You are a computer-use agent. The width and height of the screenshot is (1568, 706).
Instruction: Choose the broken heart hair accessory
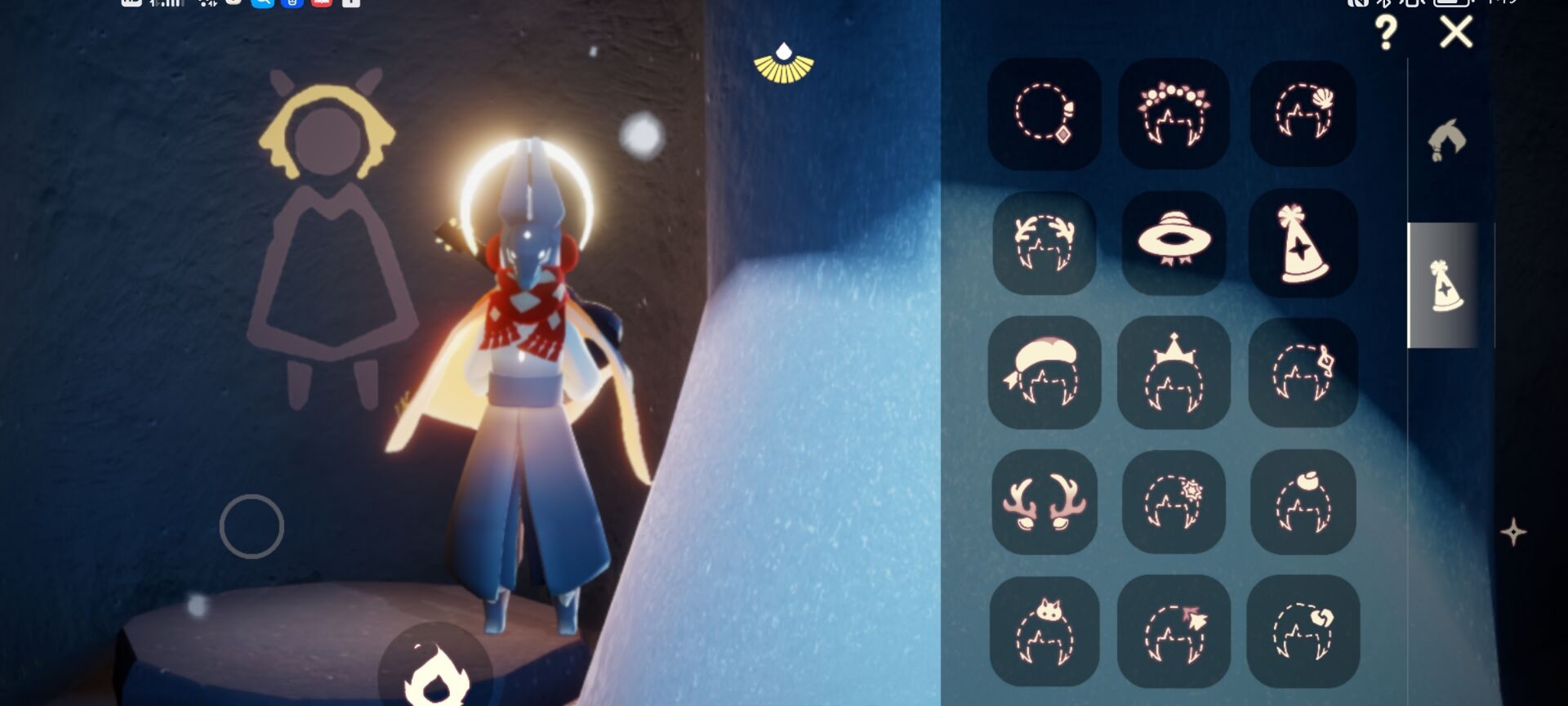point(1303,631)
